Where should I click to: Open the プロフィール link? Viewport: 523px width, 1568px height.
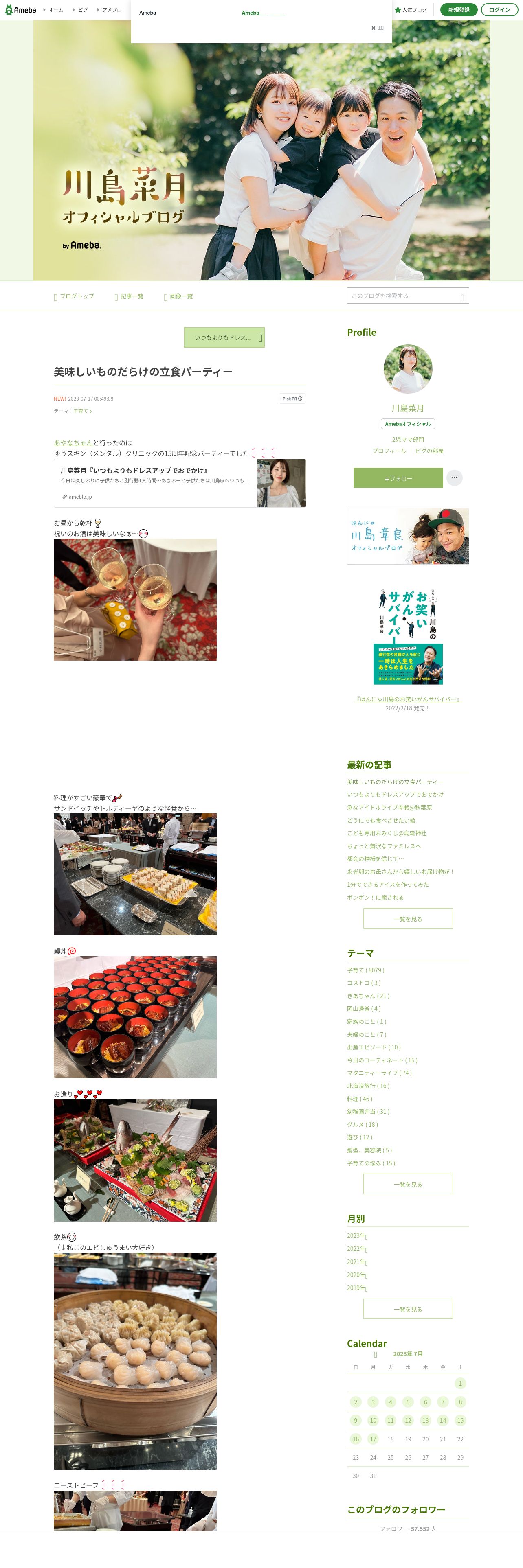point(389,451)
